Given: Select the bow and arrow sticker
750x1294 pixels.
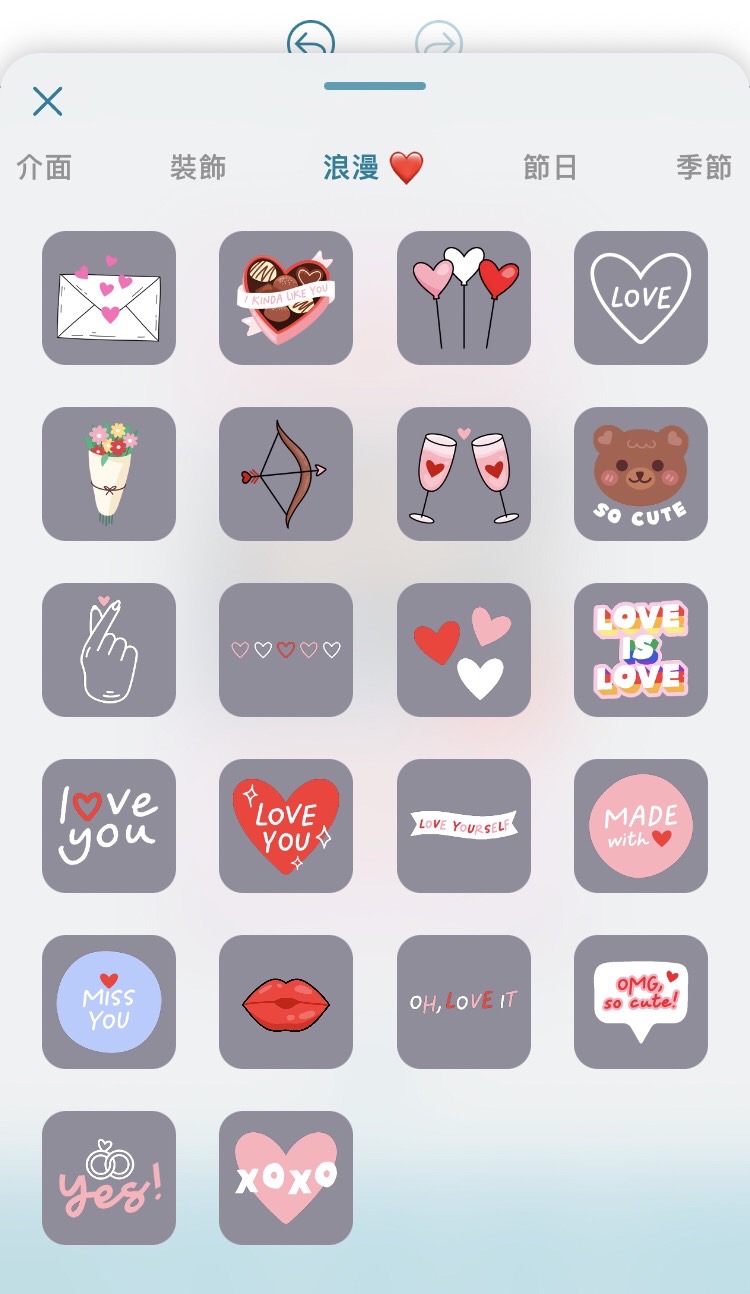Looking at the screenshot, I should point(286,474).
